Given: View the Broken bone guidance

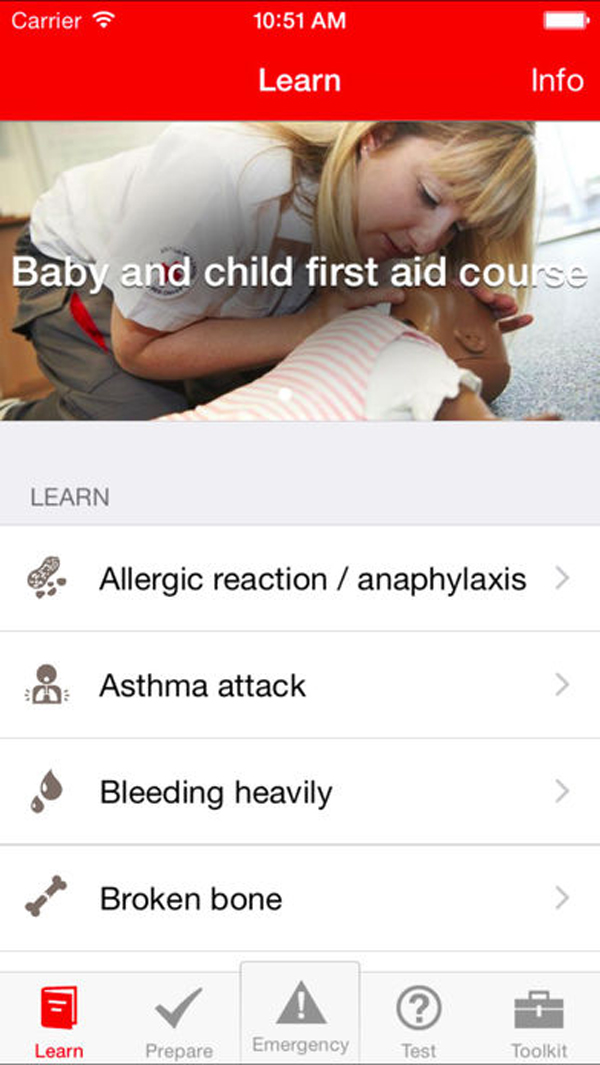Looking at the screenshot, I should click(300, 898).
